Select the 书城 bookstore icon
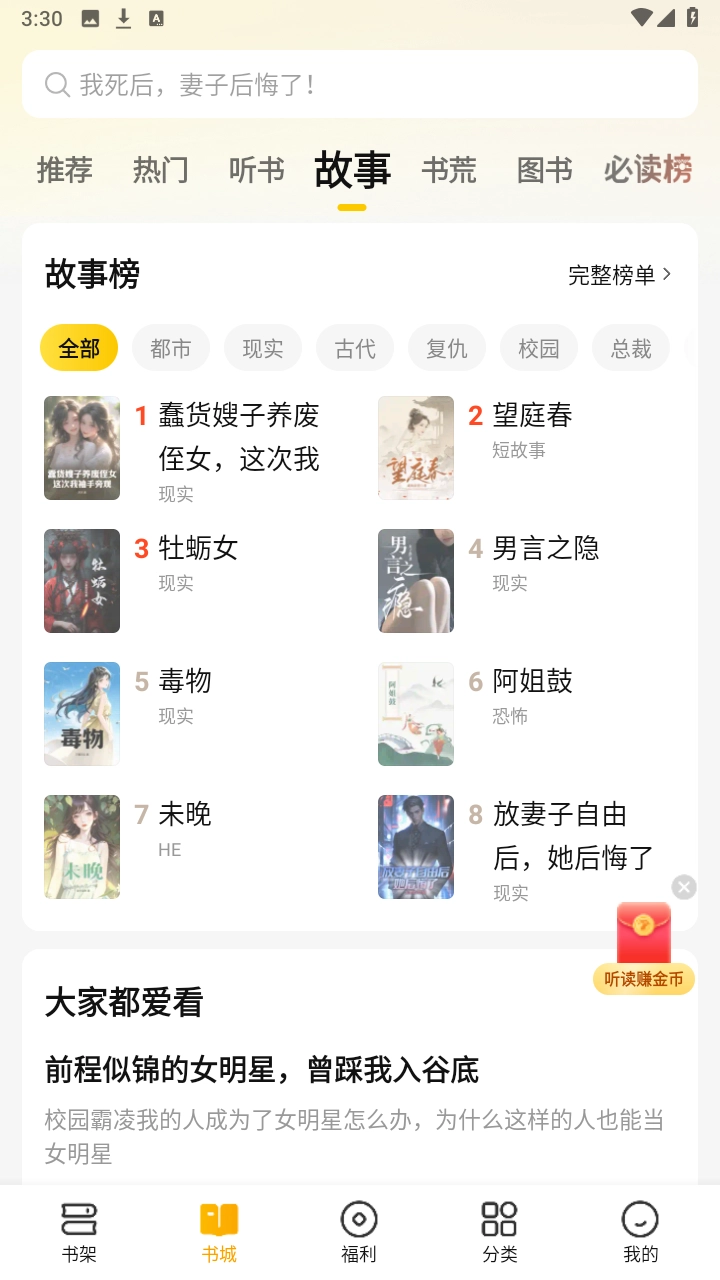The image size is (720, 1280). (219, 1228)
